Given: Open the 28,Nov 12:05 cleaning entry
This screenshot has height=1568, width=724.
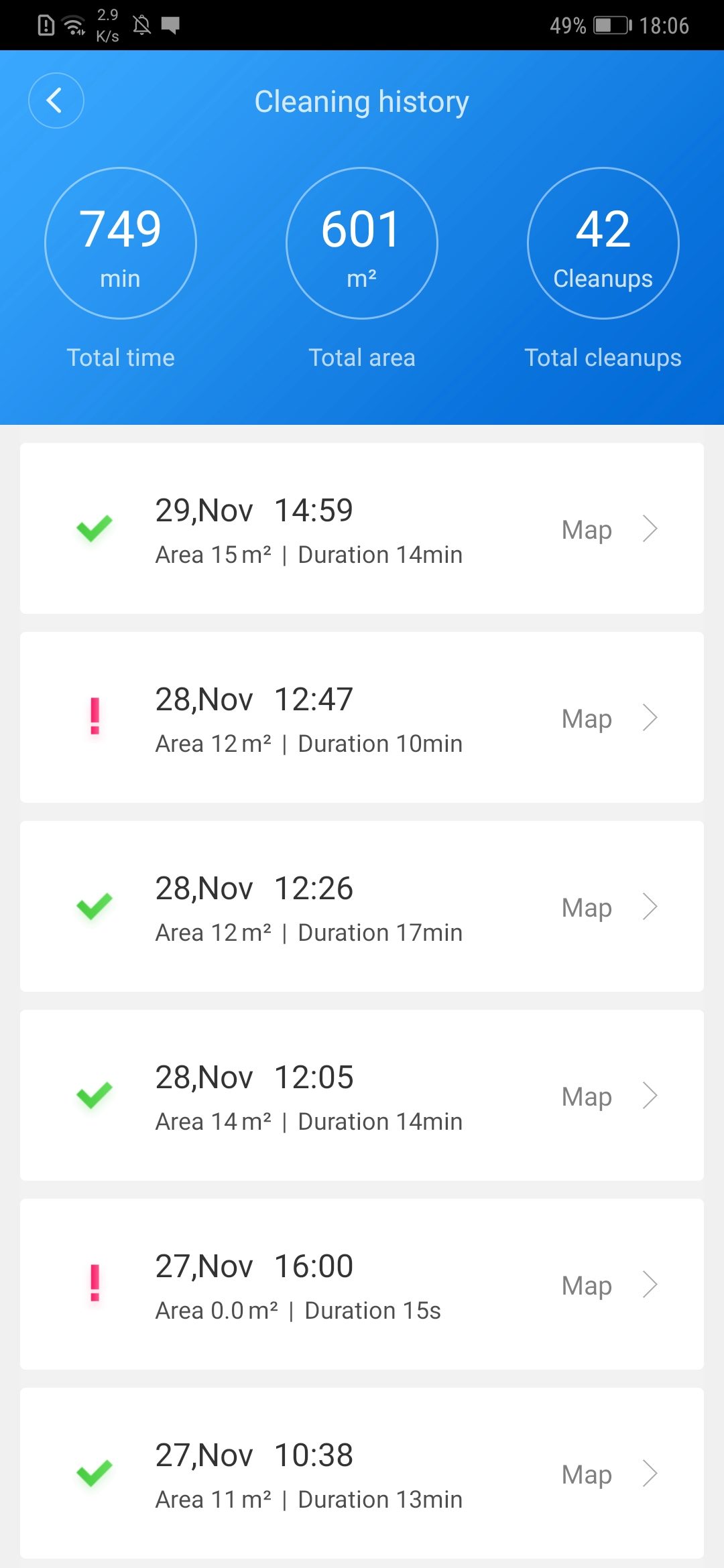Looking at the screenshot, I should (x=362, y=1096).
